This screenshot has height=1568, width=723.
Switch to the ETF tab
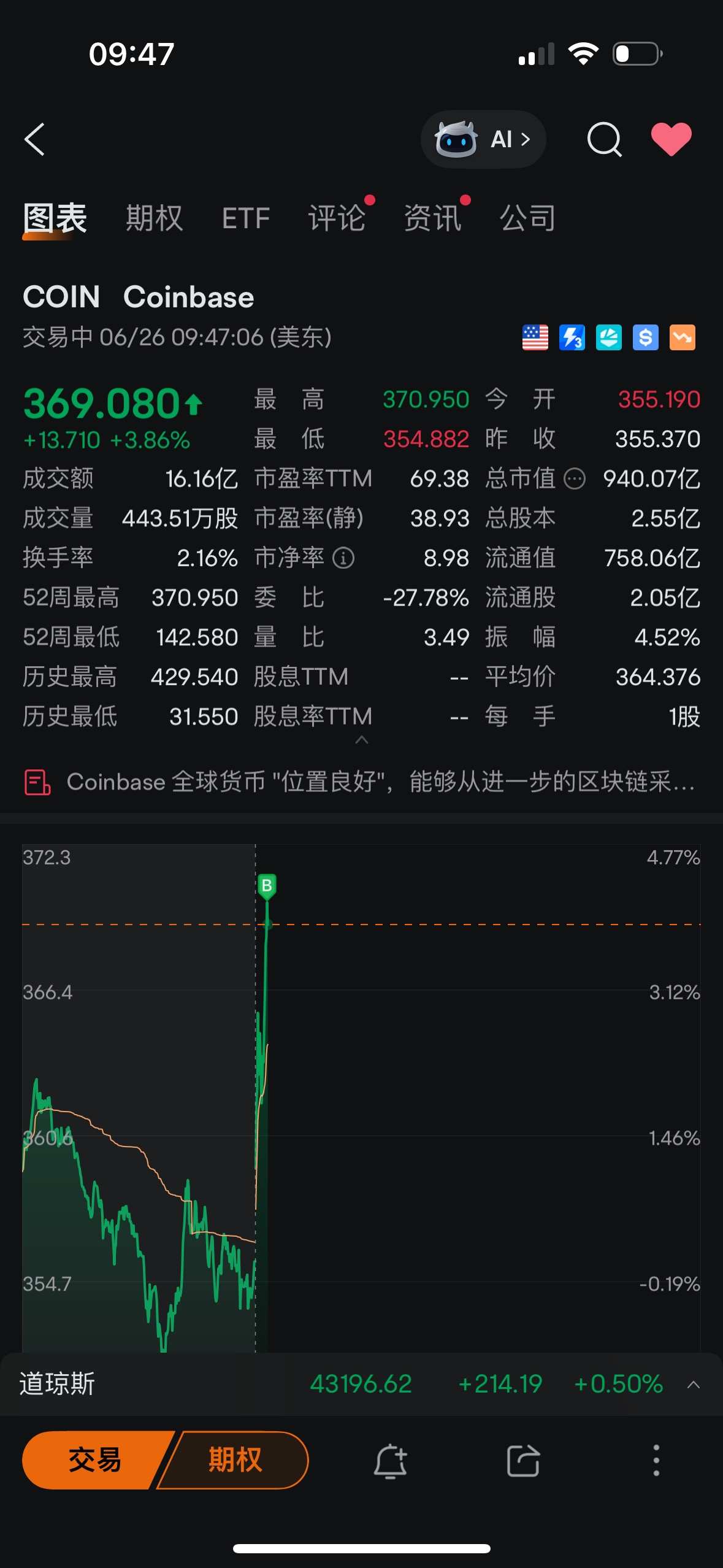tap(246, 218)
